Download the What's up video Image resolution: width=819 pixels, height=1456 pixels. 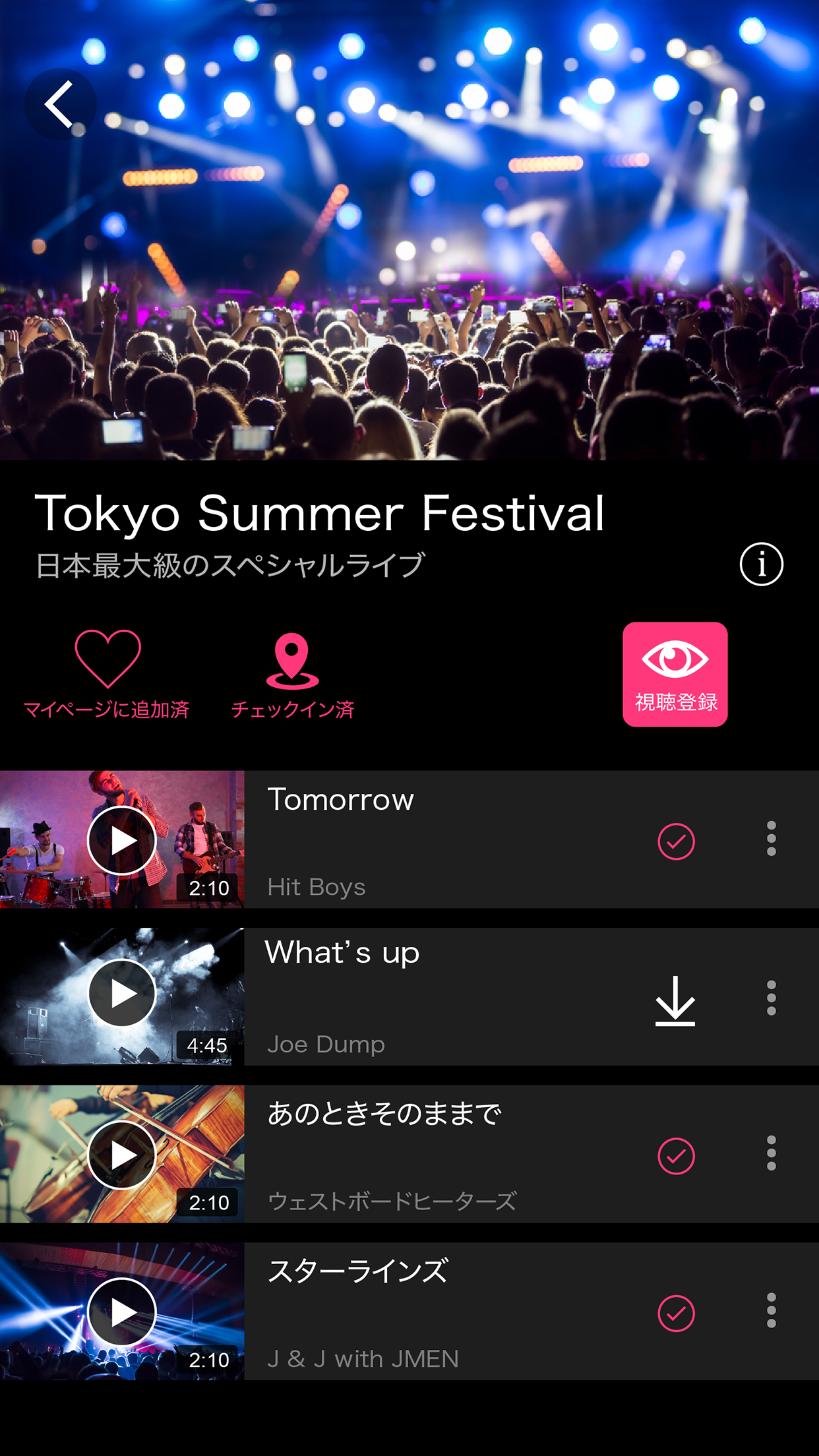pos(675,1000)
